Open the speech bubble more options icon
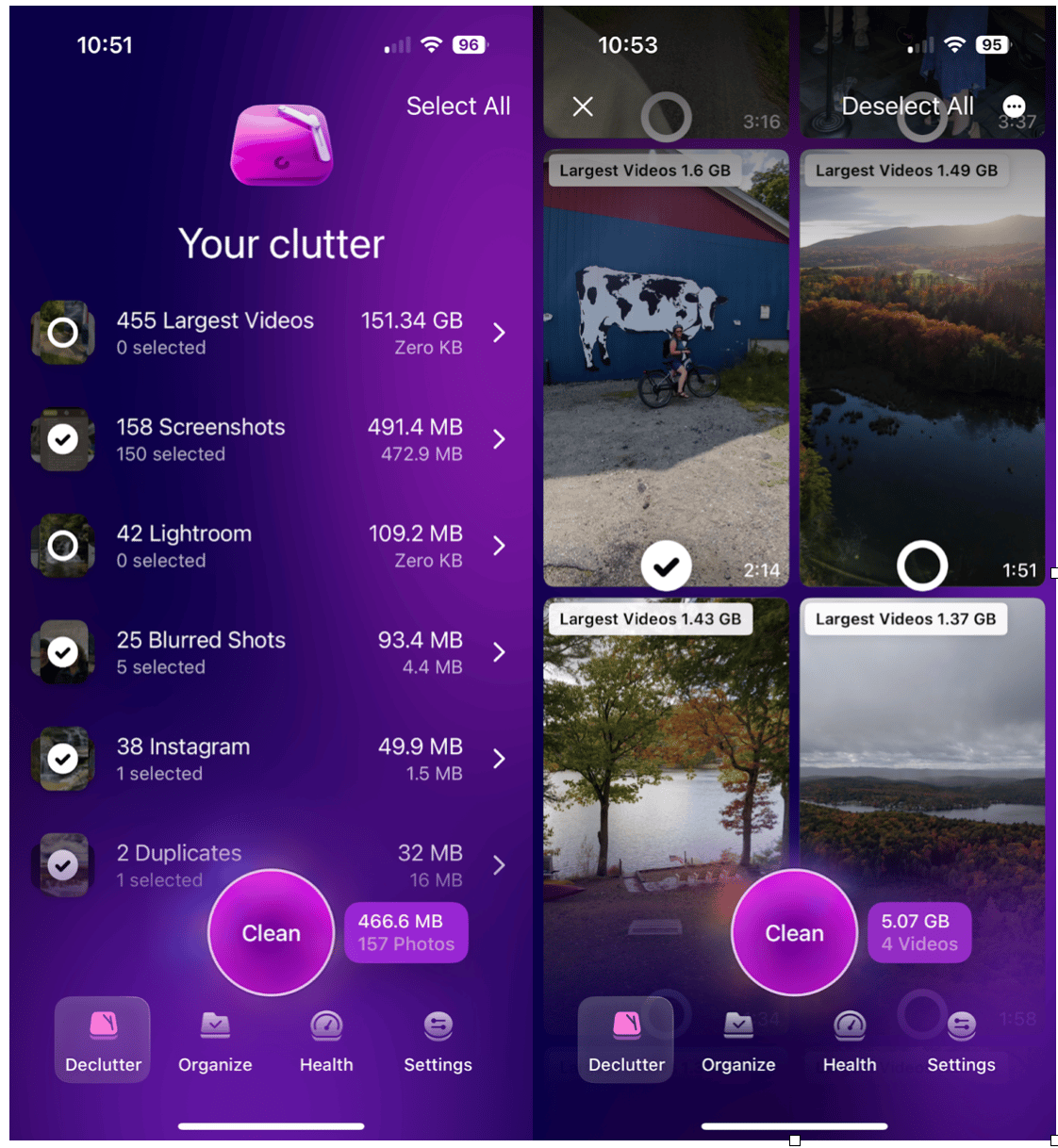Image resolution: width=1058 pixels, height=1148 pixels. [x=1014, y=107]
